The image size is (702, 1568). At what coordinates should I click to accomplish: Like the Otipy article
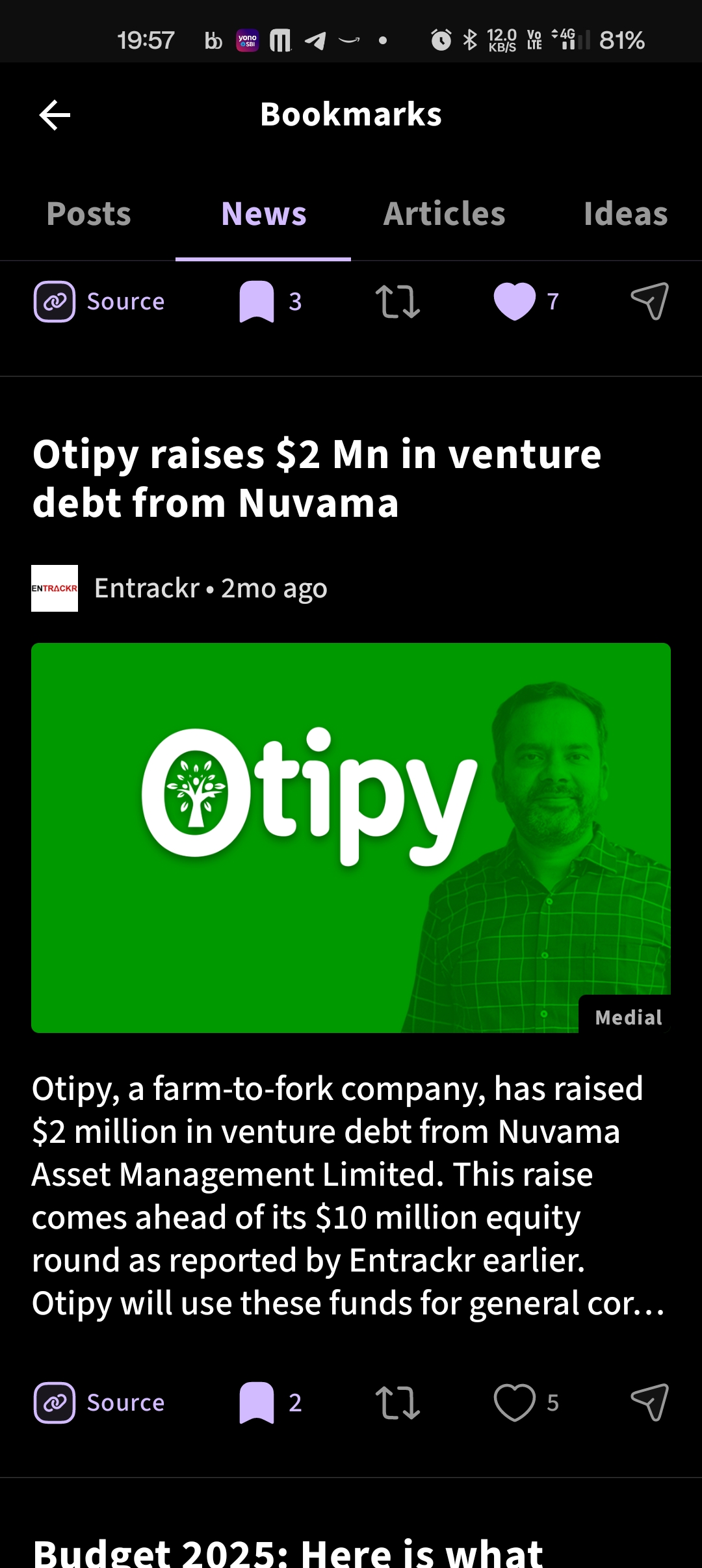coord(514,1403)
